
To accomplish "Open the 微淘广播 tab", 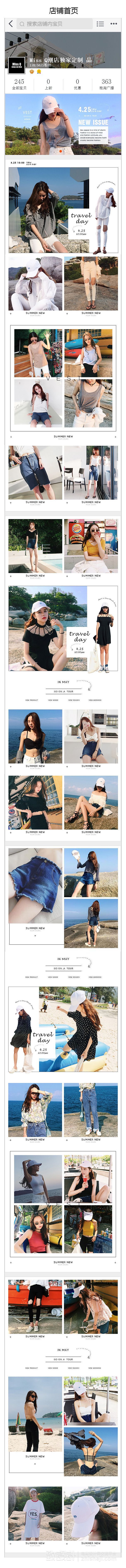I will [x=107, y=84].
